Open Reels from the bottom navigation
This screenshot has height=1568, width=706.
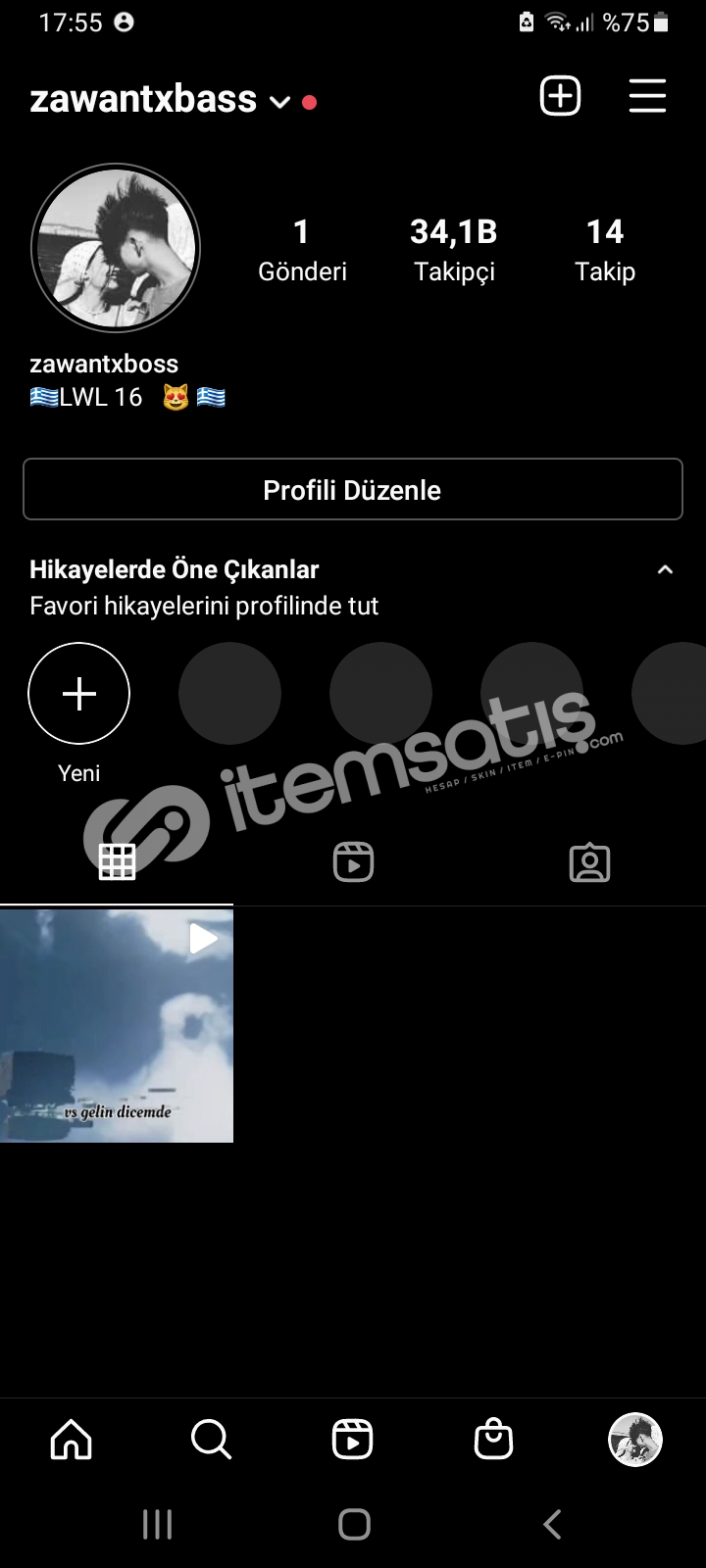pos(353,1440)
